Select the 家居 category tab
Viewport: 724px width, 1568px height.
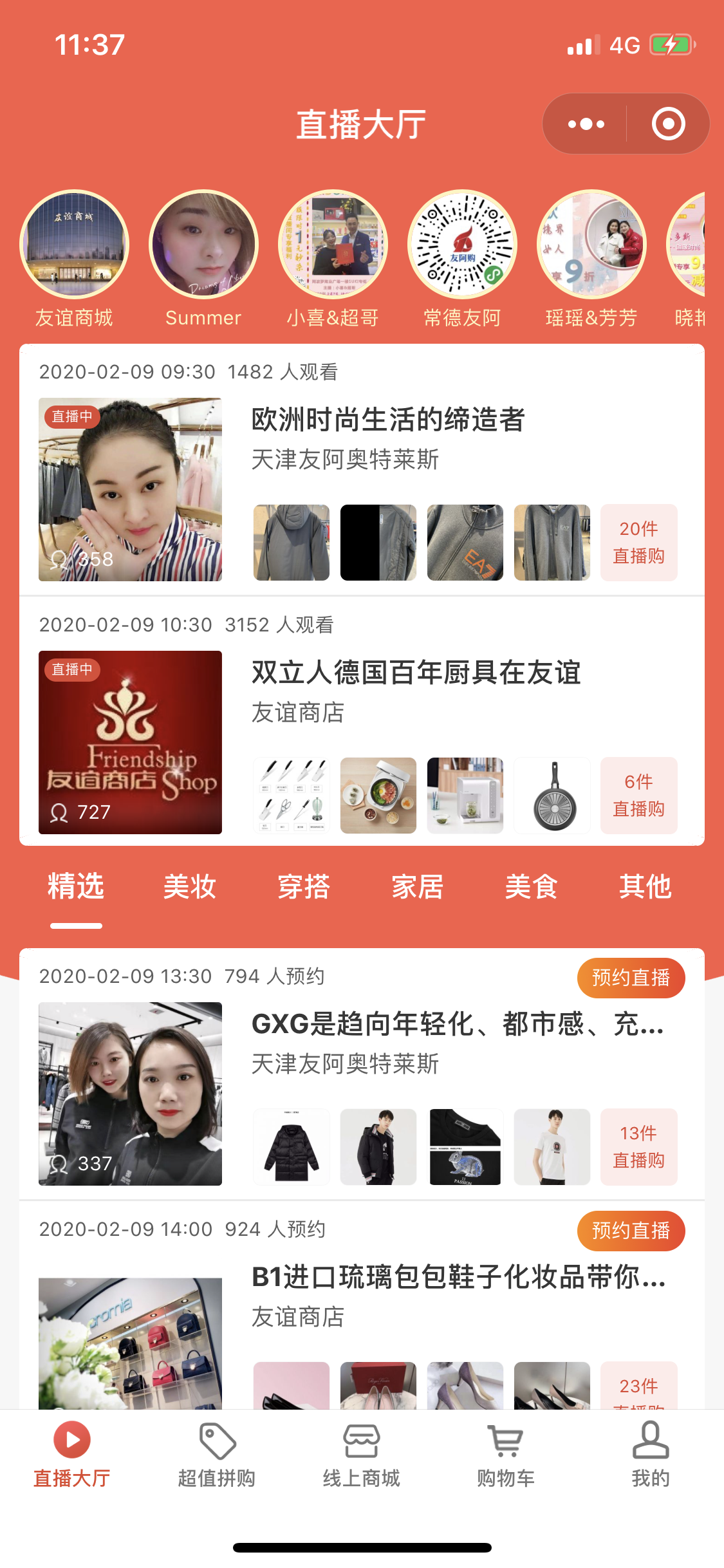[x=417, y=887]
